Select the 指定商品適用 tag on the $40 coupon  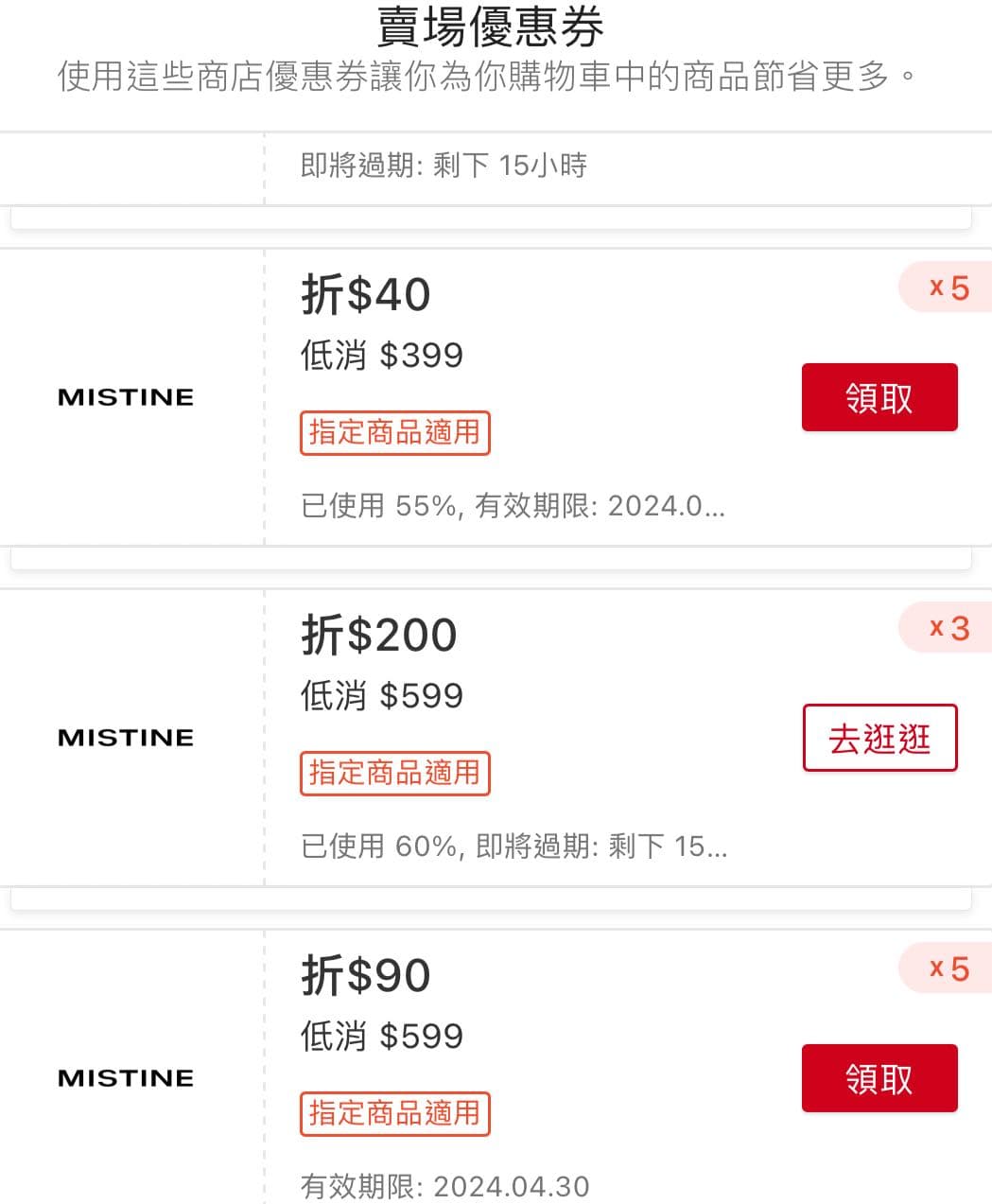394,432
